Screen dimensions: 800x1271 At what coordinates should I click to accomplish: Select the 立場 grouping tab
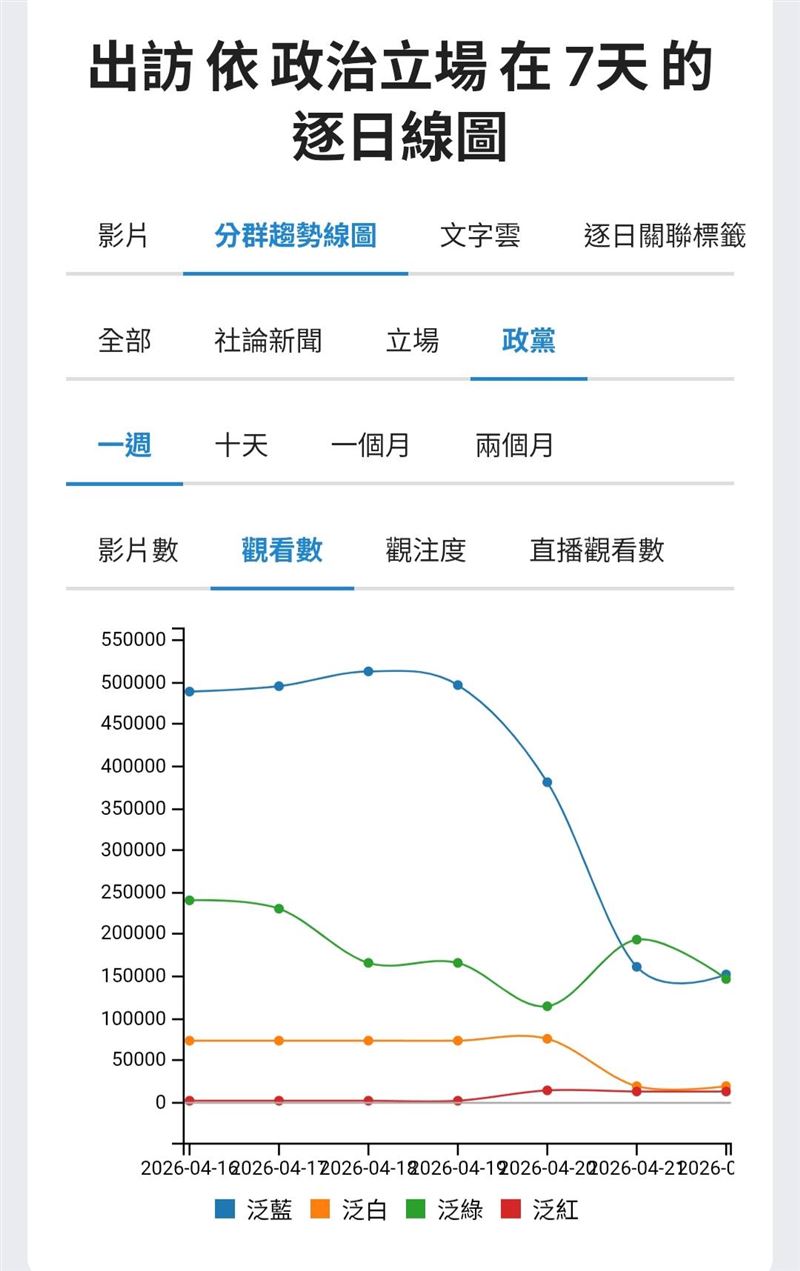[412, 341]
